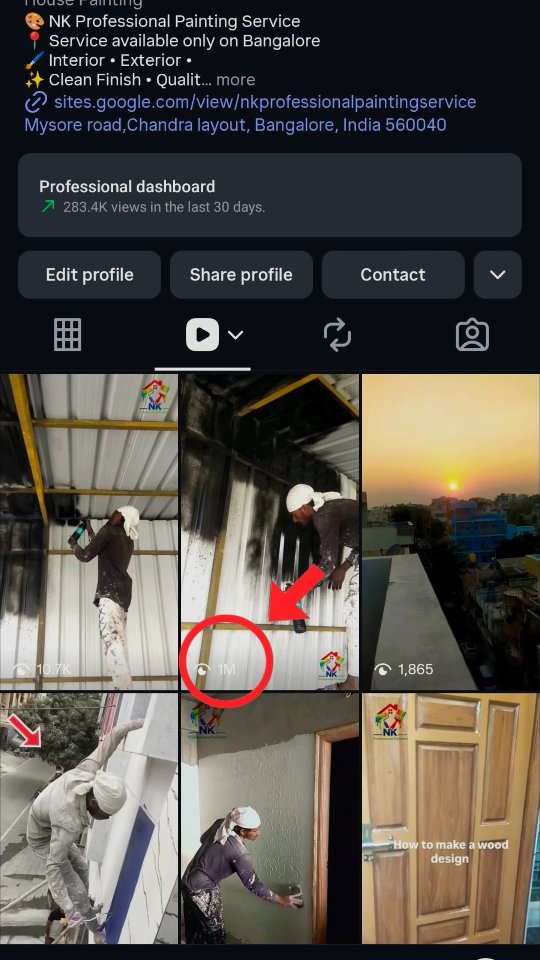The height and width of the screenshot is (960, 540).
Task: Open the sites.google.com painting service link
Action: pyautogui.click(x=264, y=102)
